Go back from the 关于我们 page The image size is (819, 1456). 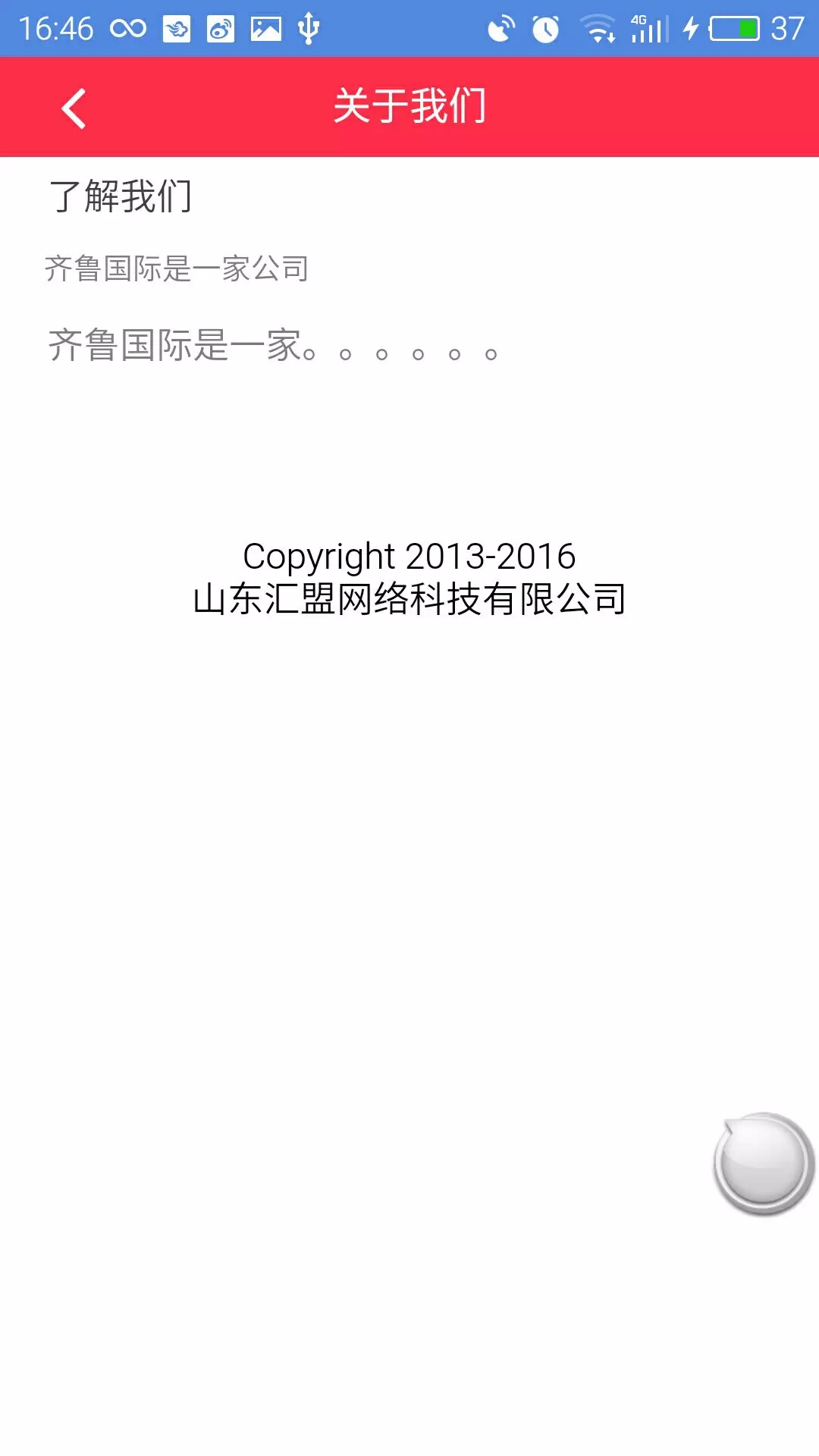[x=74, y=108]
